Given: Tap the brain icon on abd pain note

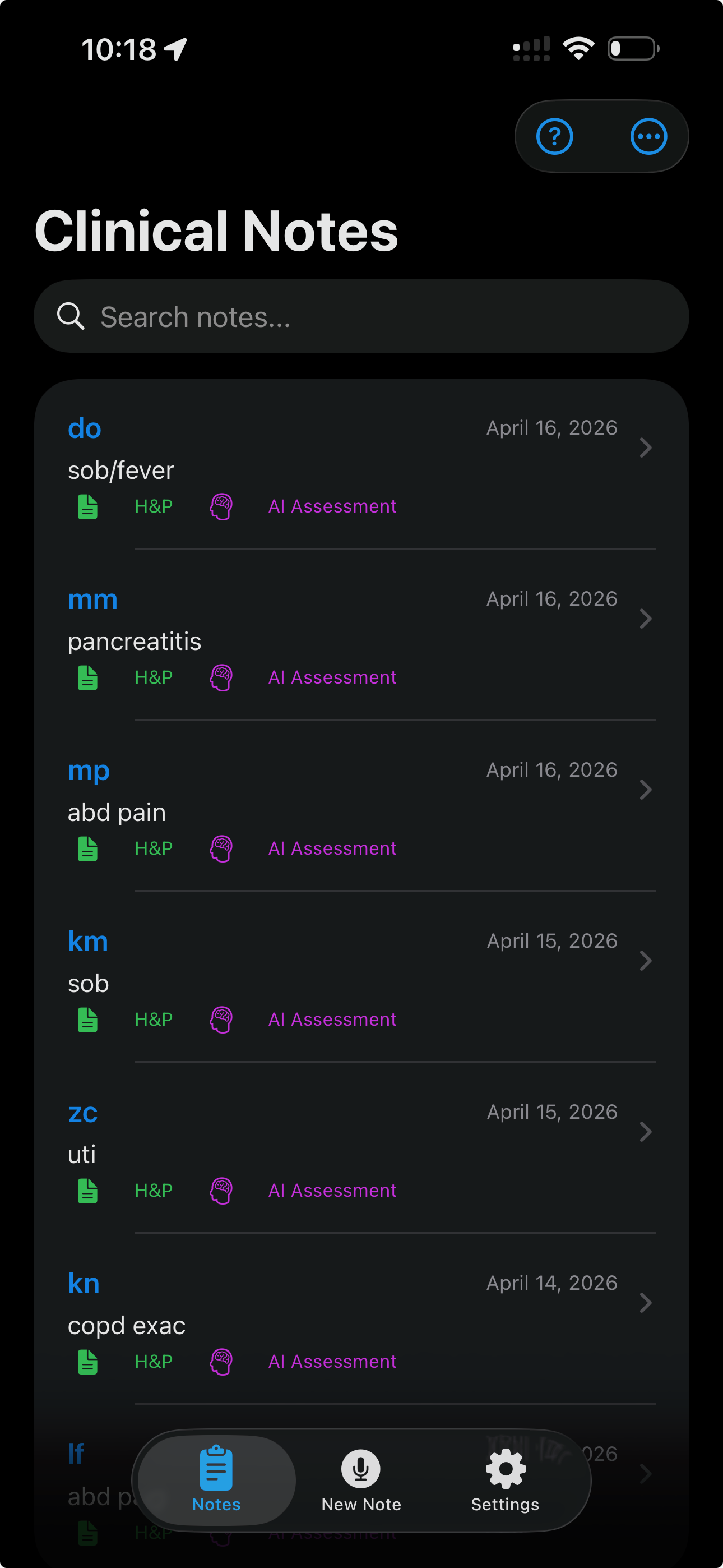Looking at the screenshot, I should point(221,848).
